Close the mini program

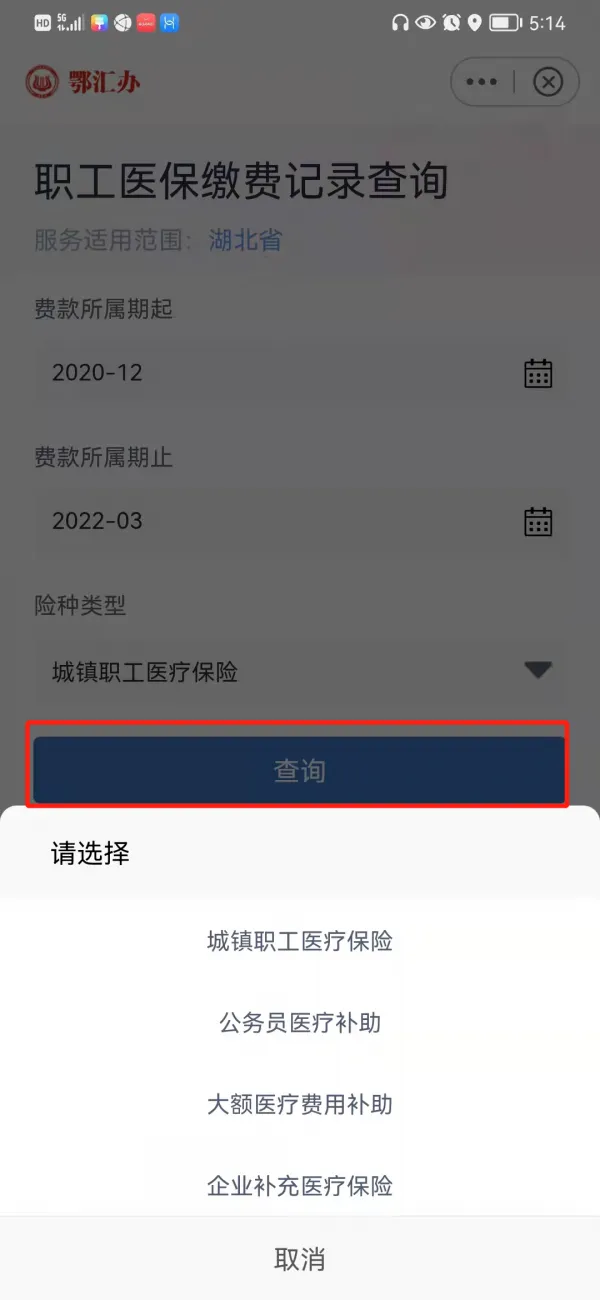(x=548, y=82)
